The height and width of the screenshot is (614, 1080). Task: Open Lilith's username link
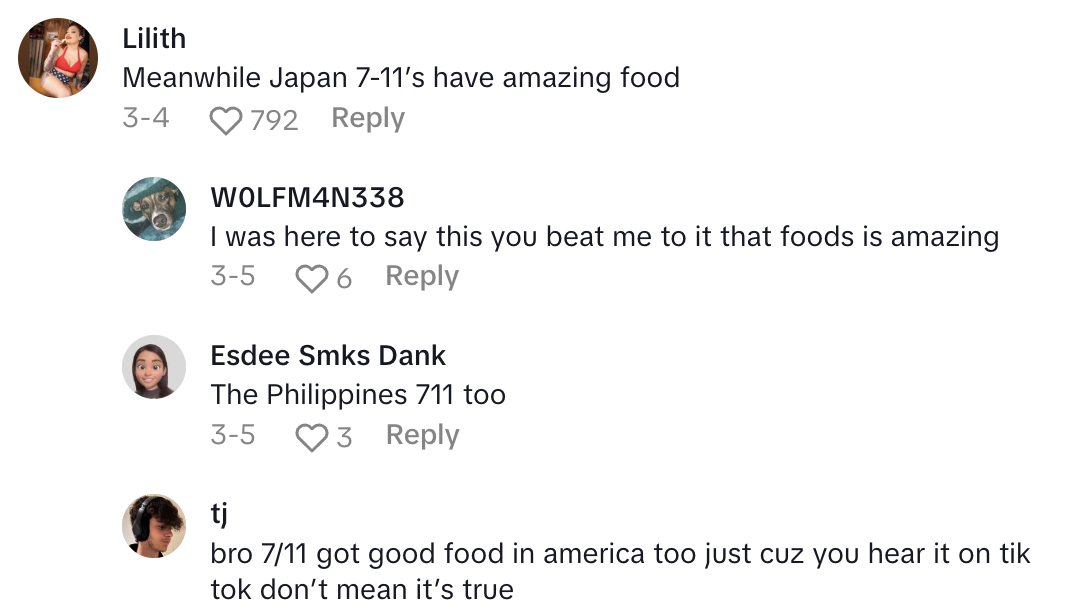154,39
